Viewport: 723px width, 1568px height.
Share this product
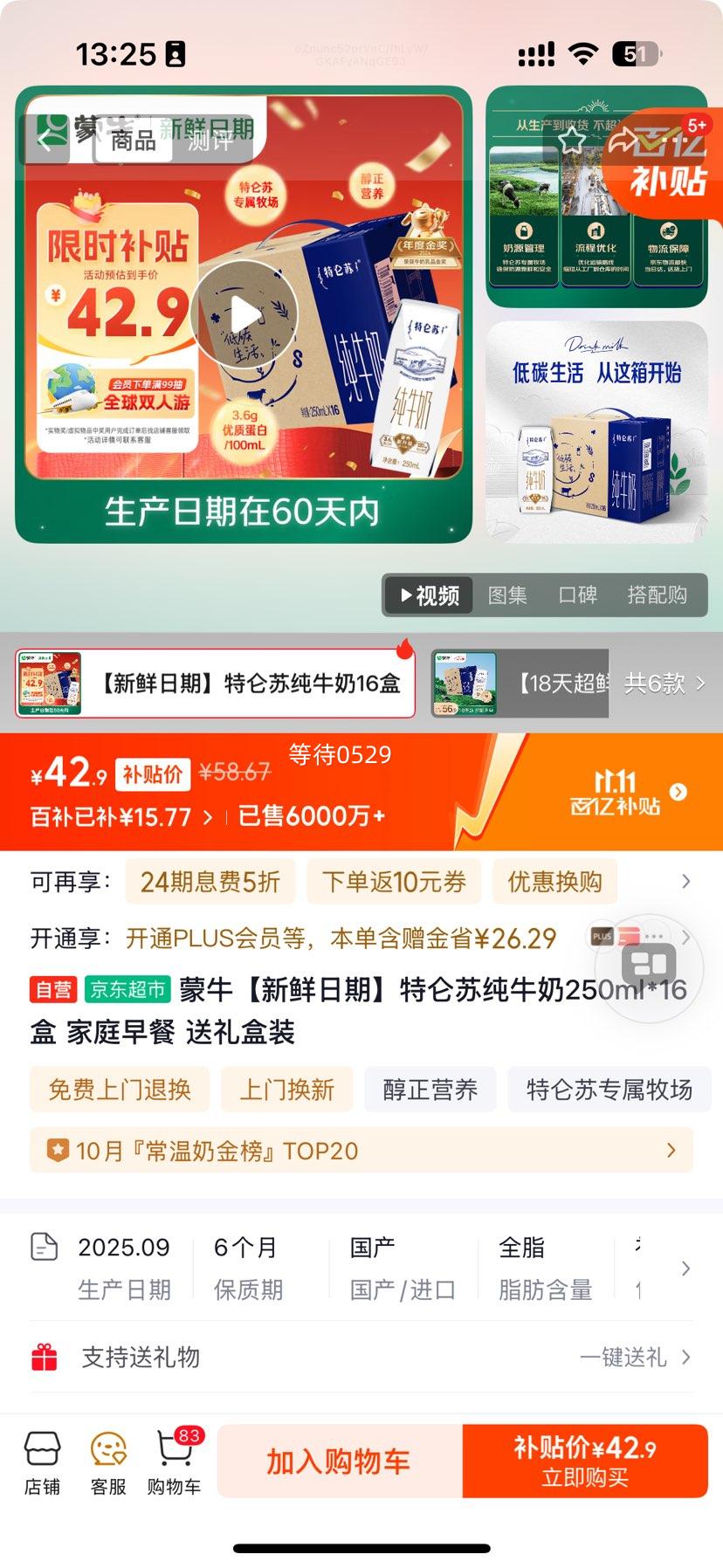[625, 140]
